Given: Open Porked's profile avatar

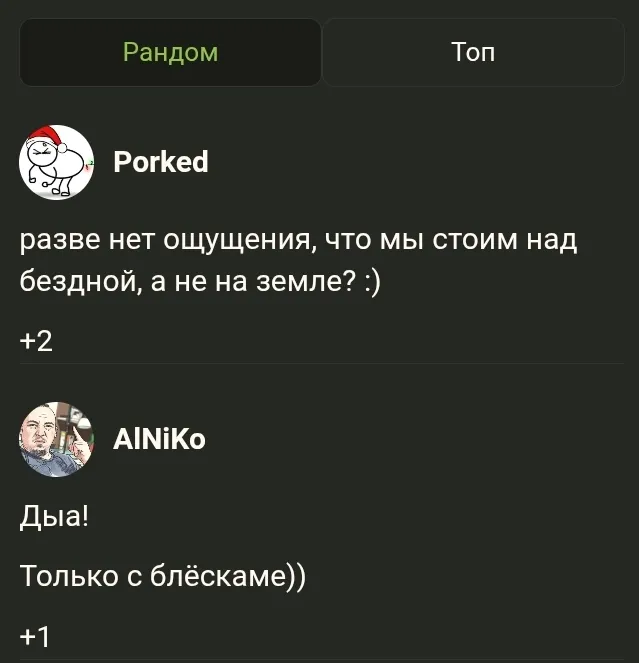Looking at the screenshot, I should 56,162.
